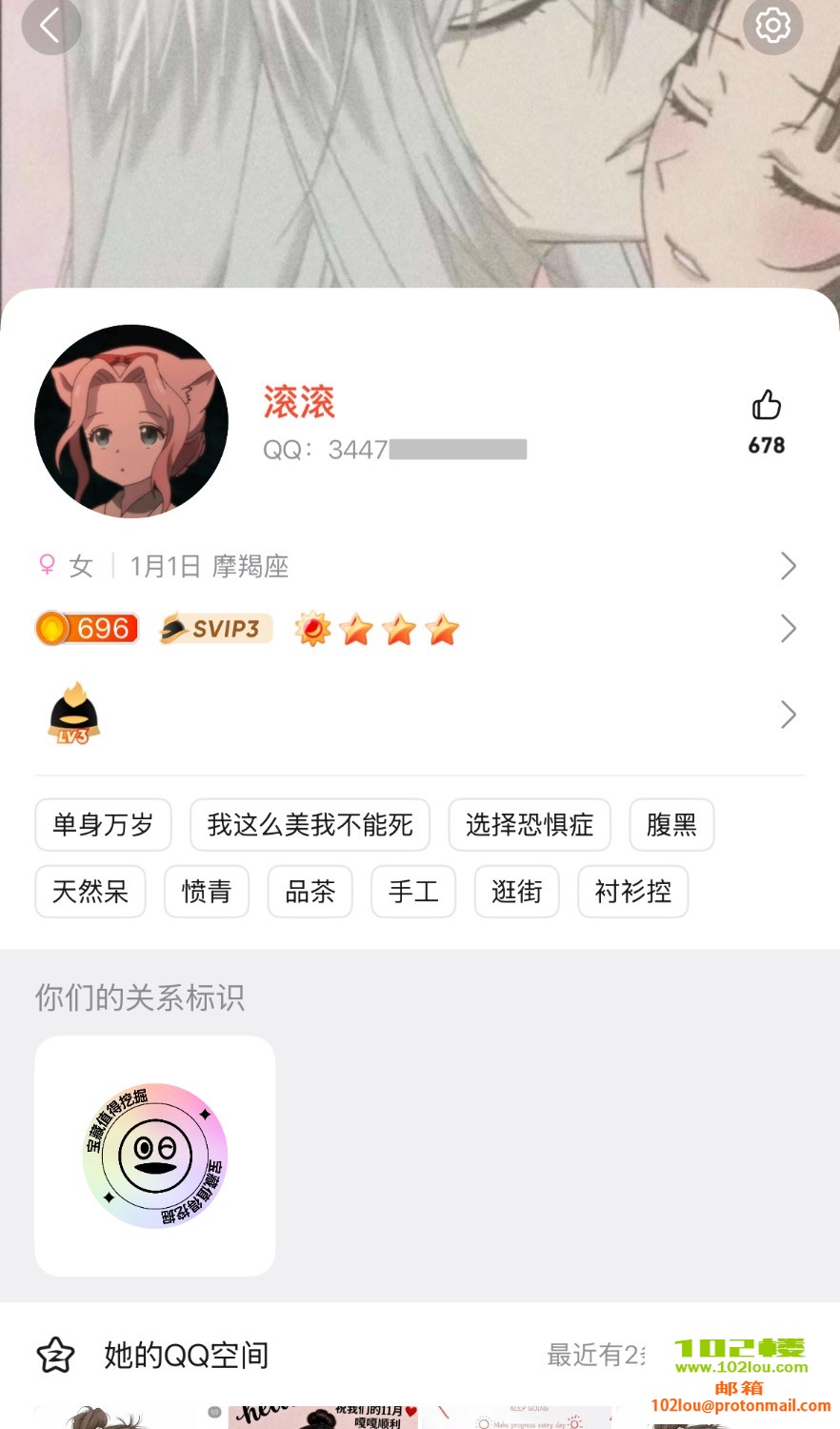View 滚滚's profile avatar
Image resolution: width=840 pixels, height=1429 pixels.
pyautogui.click(x=131, y=421)
